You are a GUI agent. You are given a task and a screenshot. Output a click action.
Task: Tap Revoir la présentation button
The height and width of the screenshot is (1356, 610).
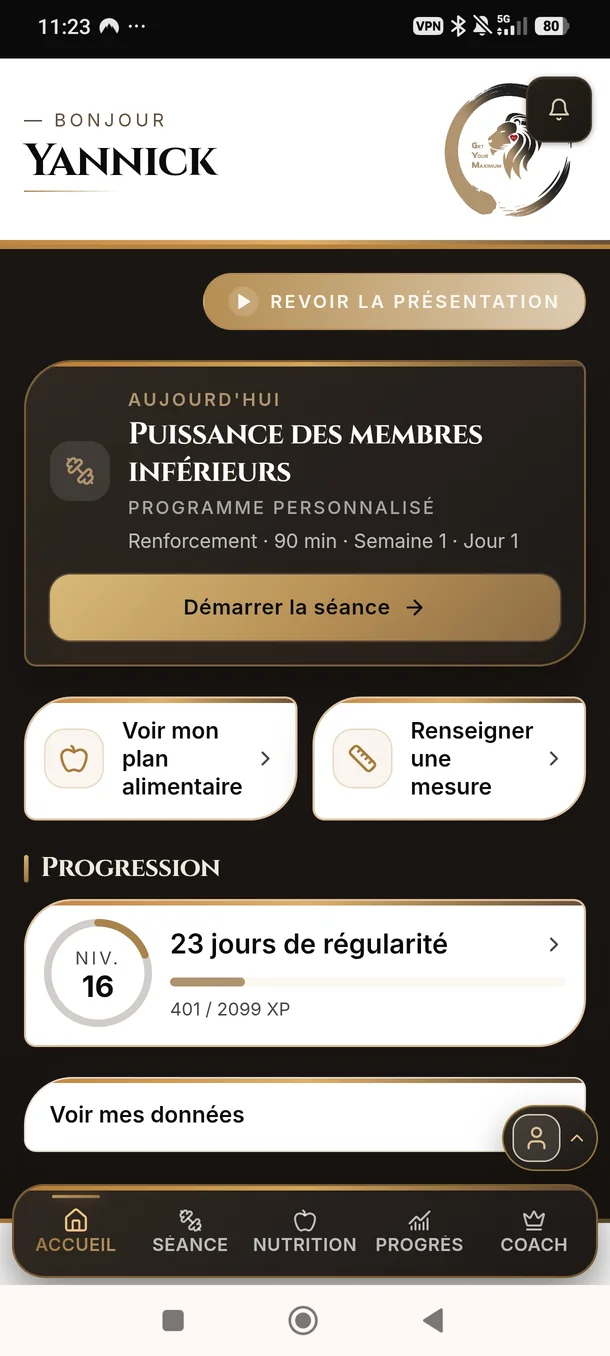394,301
